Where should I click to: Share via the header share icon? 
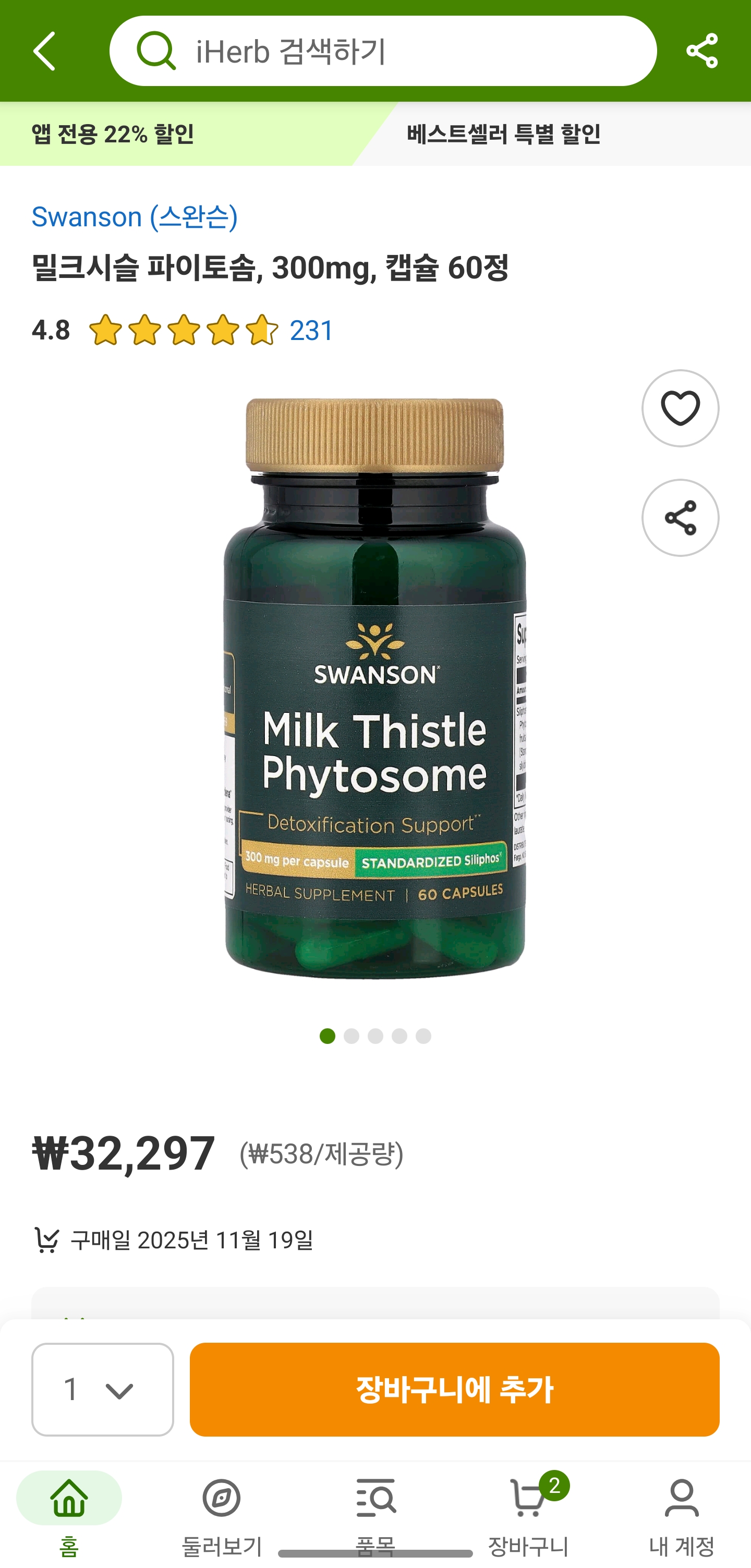point(701,51)
